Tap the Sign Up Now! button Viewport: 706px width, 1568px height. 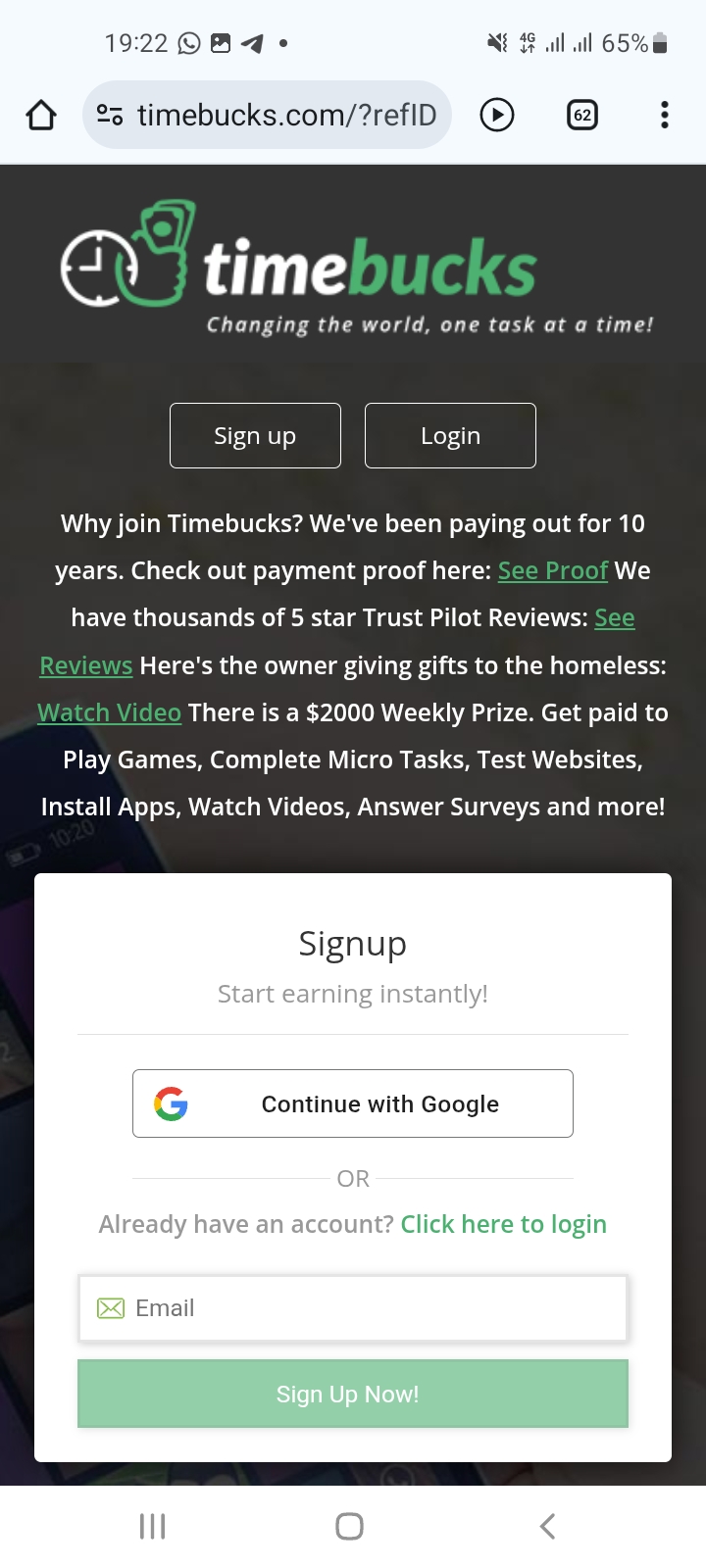tap(353, 1394)
